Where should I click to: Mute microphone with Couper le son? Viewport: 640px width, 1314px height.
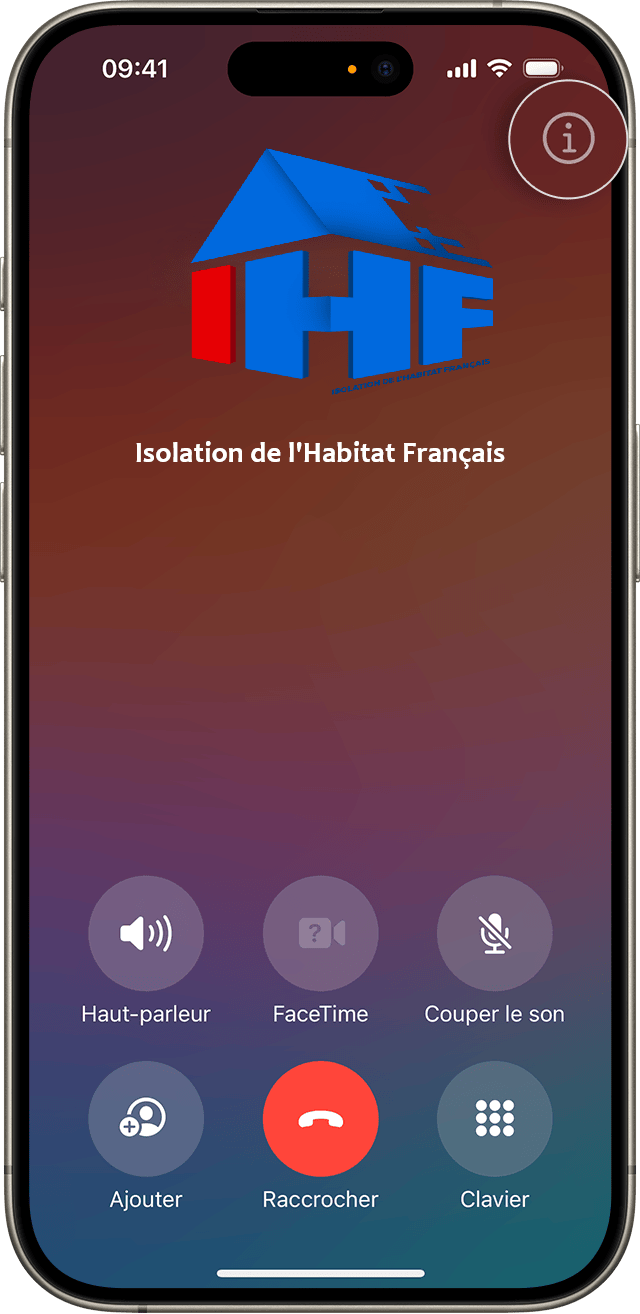pos(494,934)
